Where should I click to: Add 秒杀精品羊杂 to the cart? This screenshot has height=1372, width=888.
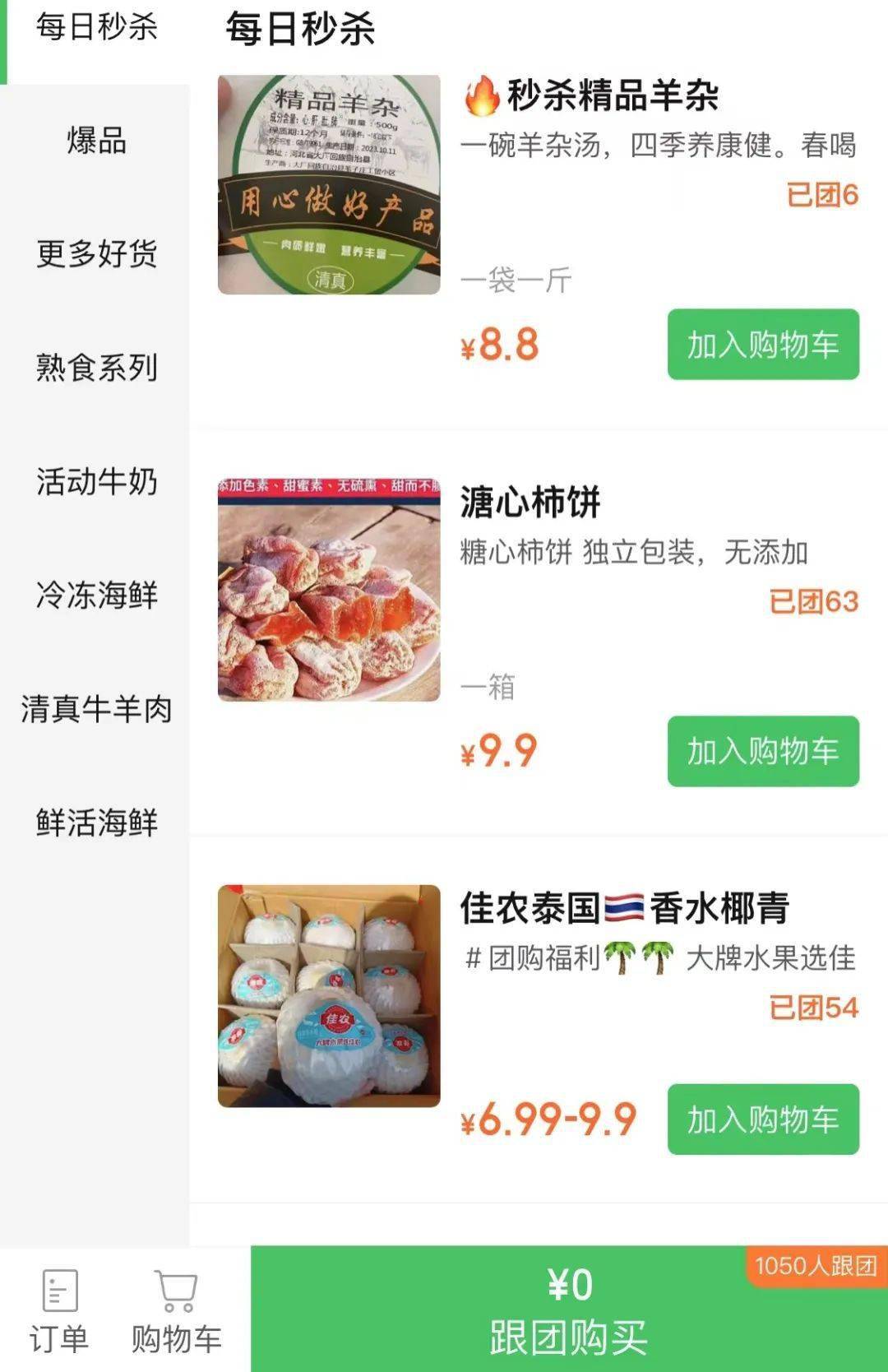[762, 345]
